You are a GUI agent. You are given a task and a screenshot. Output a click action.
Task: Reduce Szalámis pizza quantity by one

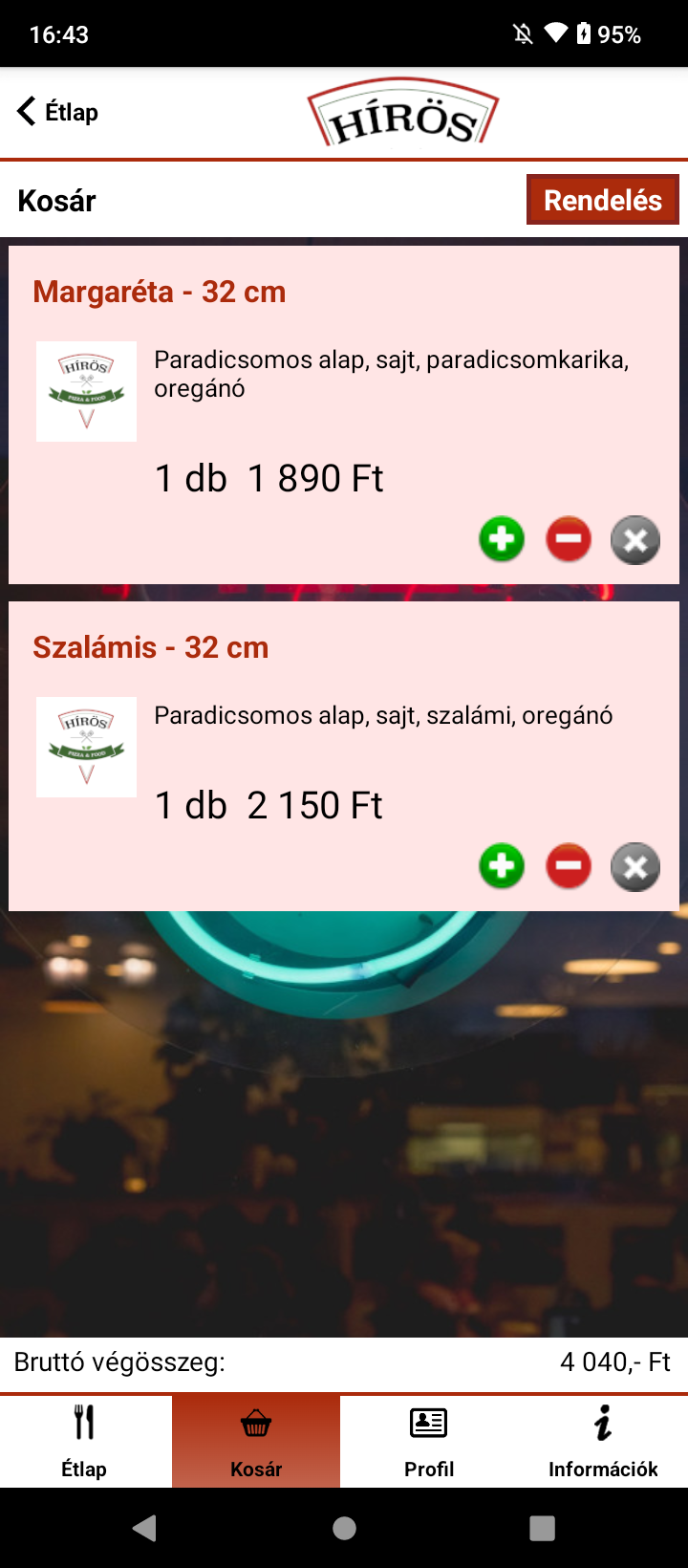pos(569,867)
